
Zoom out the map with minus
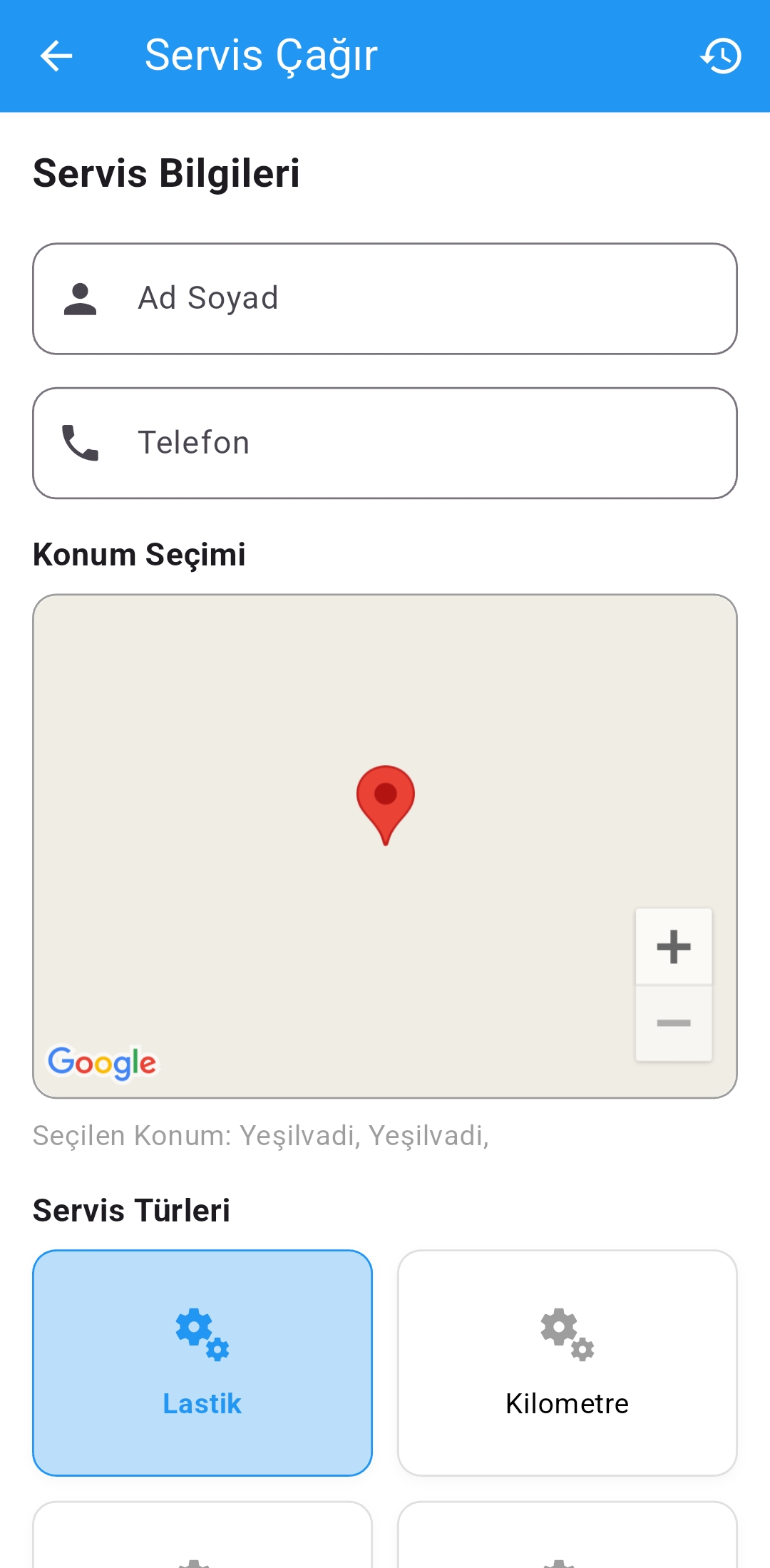pos(674,1023)
